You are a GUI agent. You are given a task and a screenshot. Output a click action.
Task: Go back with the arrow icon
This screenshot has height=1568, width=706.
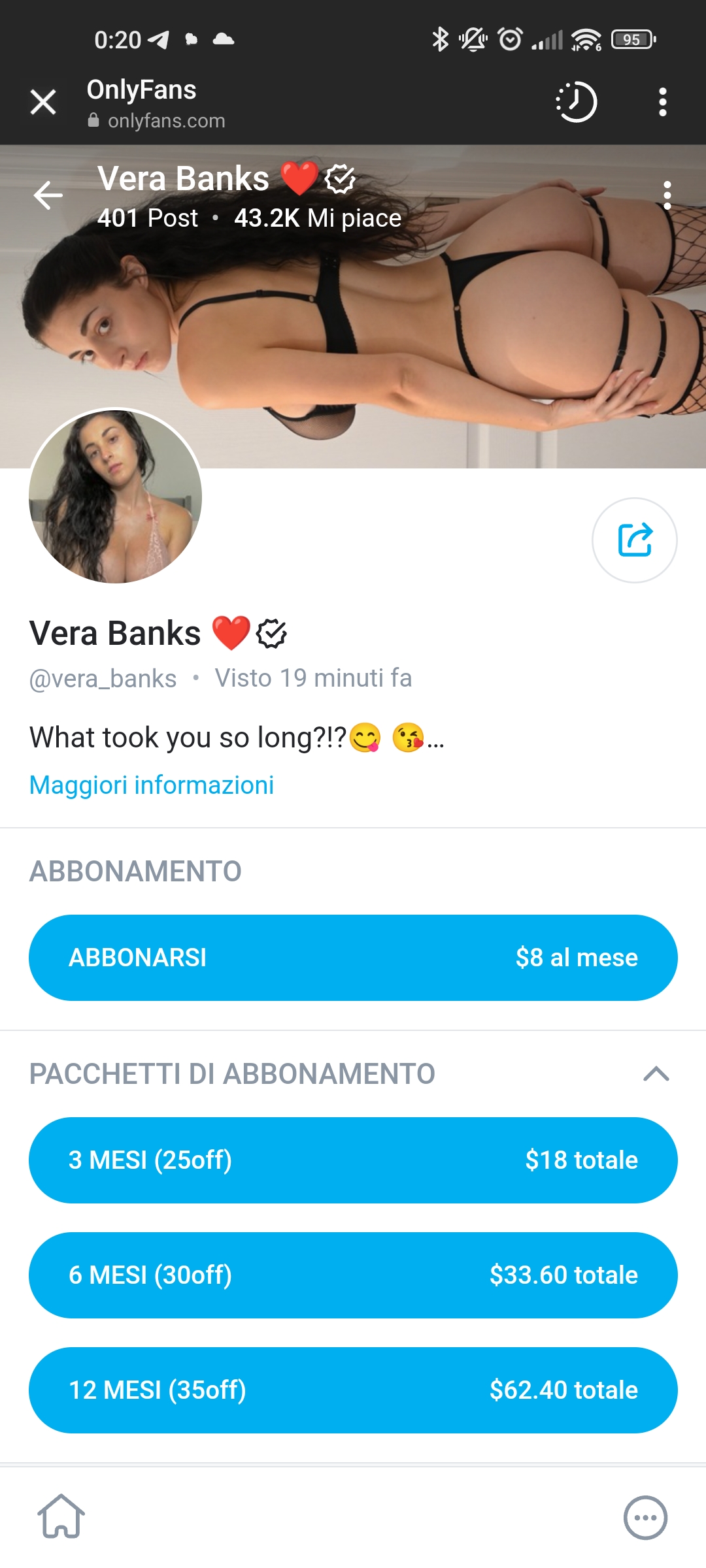[49, 195]
